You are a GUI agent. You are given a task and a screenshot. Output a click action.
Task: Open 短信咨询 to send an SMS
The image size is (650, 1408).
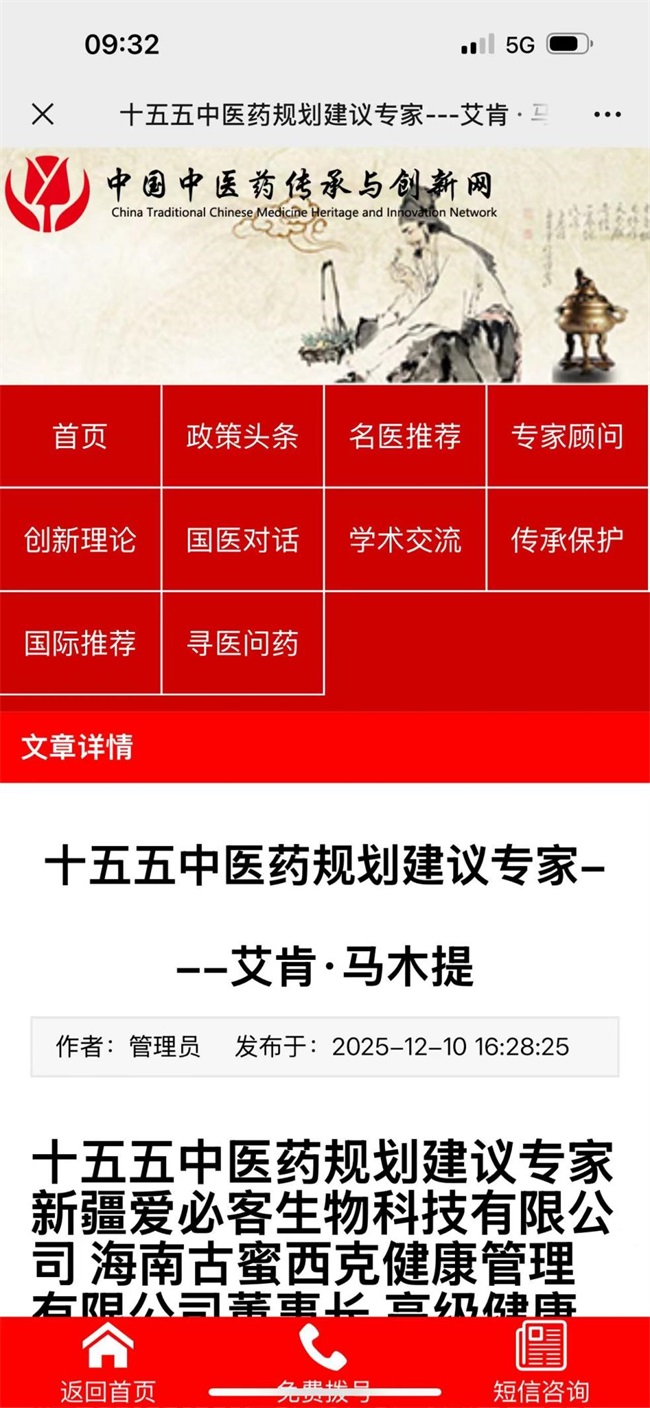click(x=541, y=1362)
